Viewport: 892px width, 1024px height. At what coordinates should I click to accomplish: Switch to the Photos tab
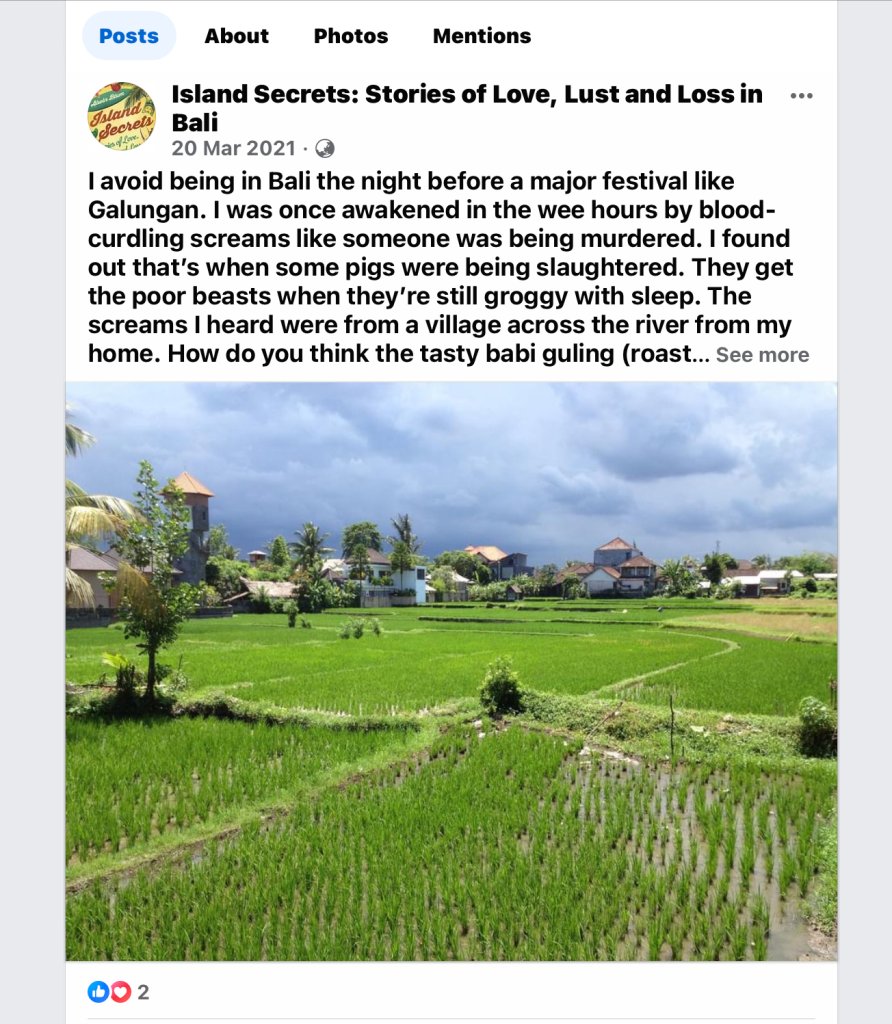(x=350, y=36)
